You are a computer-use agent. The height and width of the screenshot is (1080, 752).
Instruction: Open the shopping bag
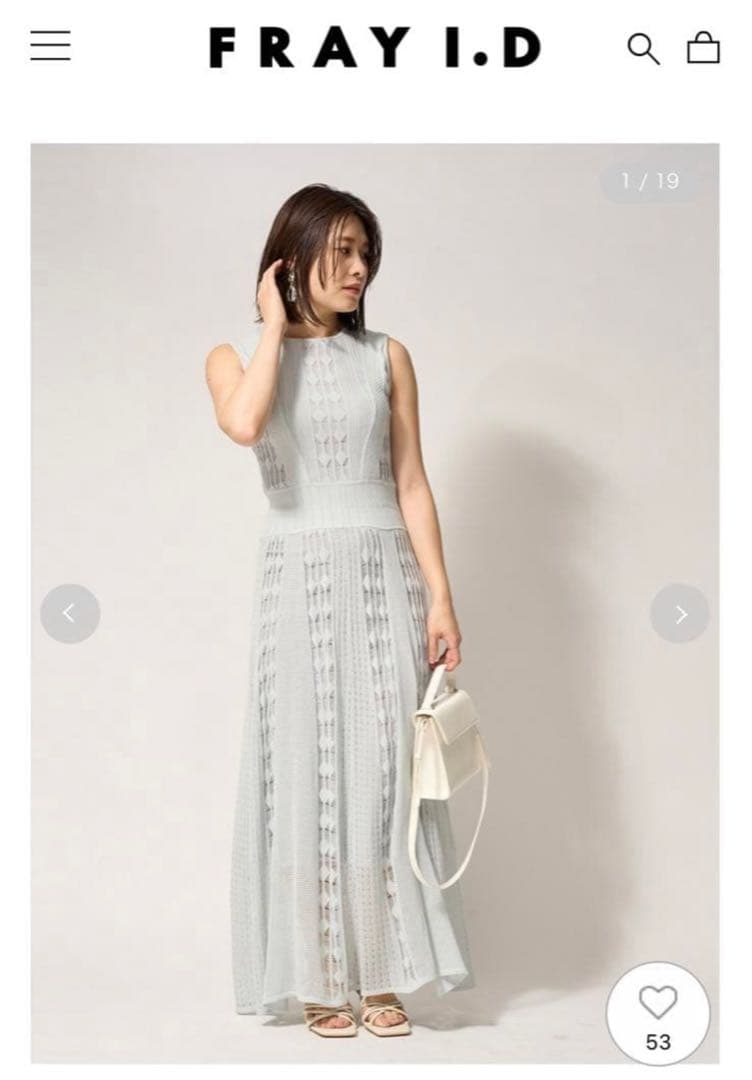703,47
